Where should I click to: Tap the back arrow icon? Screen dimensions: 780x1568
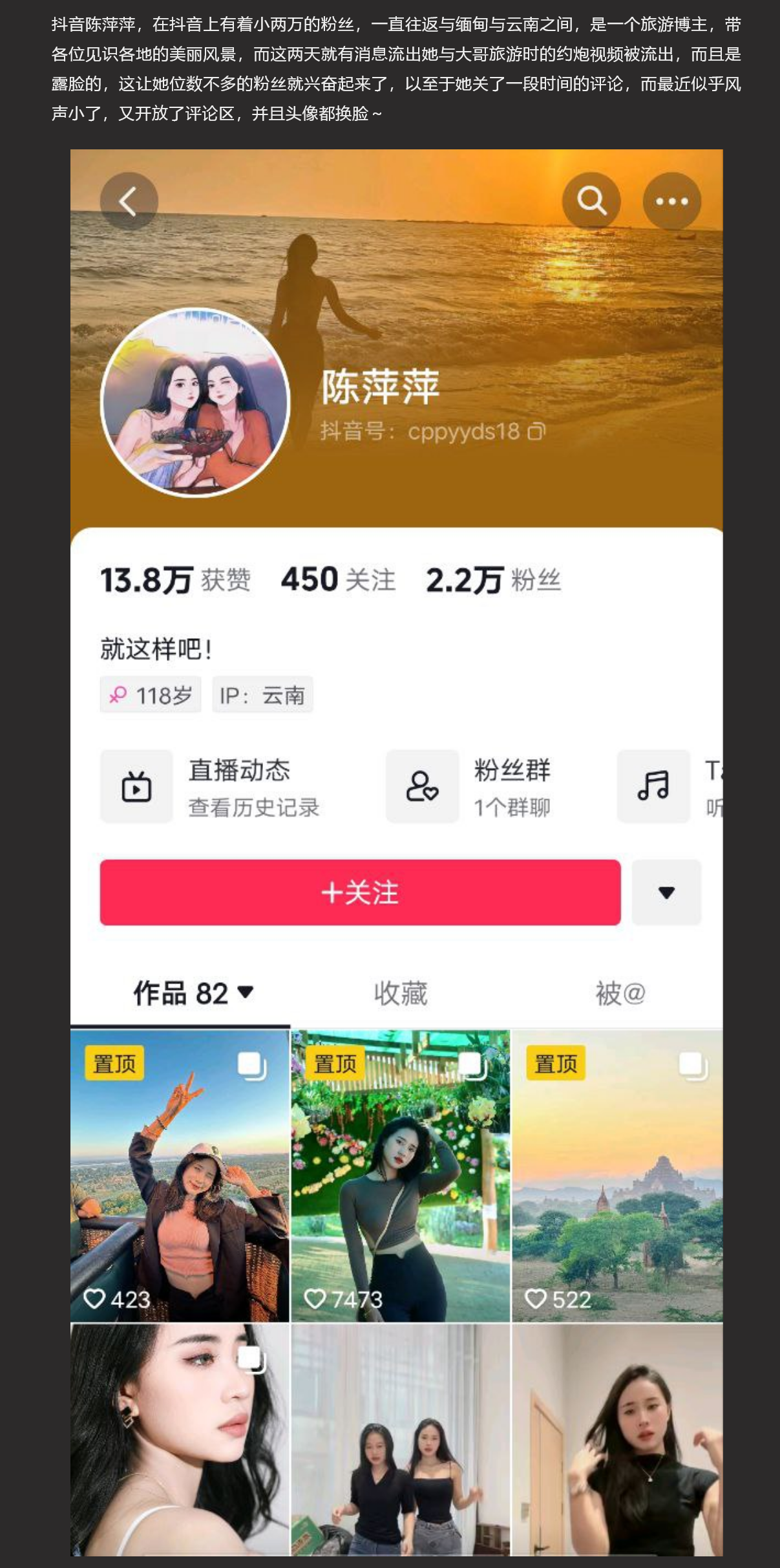pos(129,201)
